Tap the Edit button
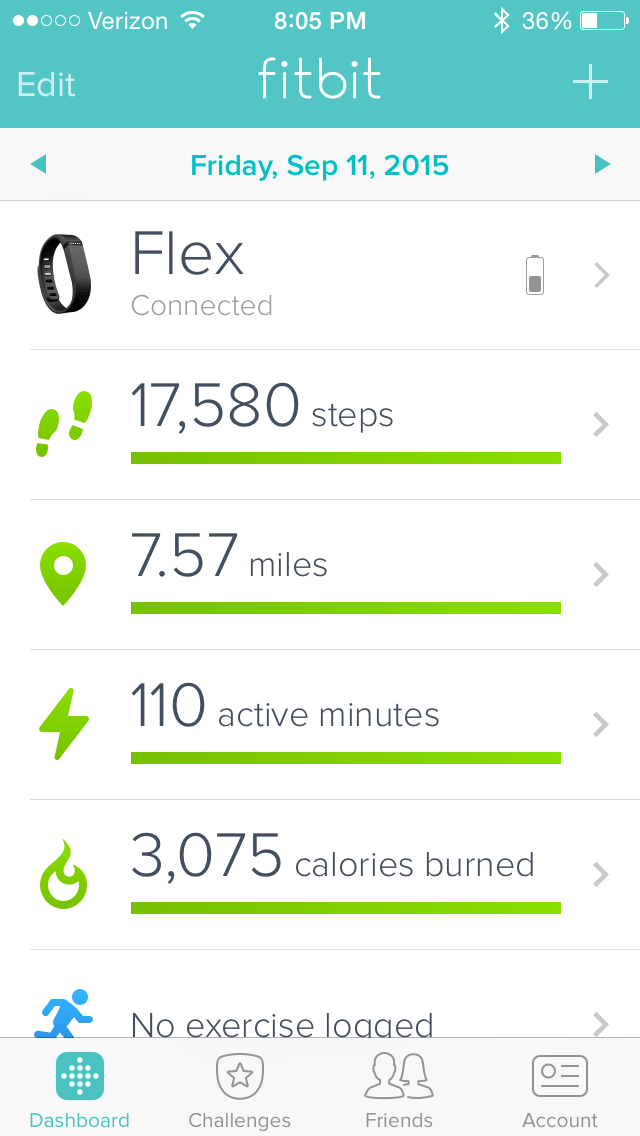Viewport: 640px width, 1136px height. (46, 84)
